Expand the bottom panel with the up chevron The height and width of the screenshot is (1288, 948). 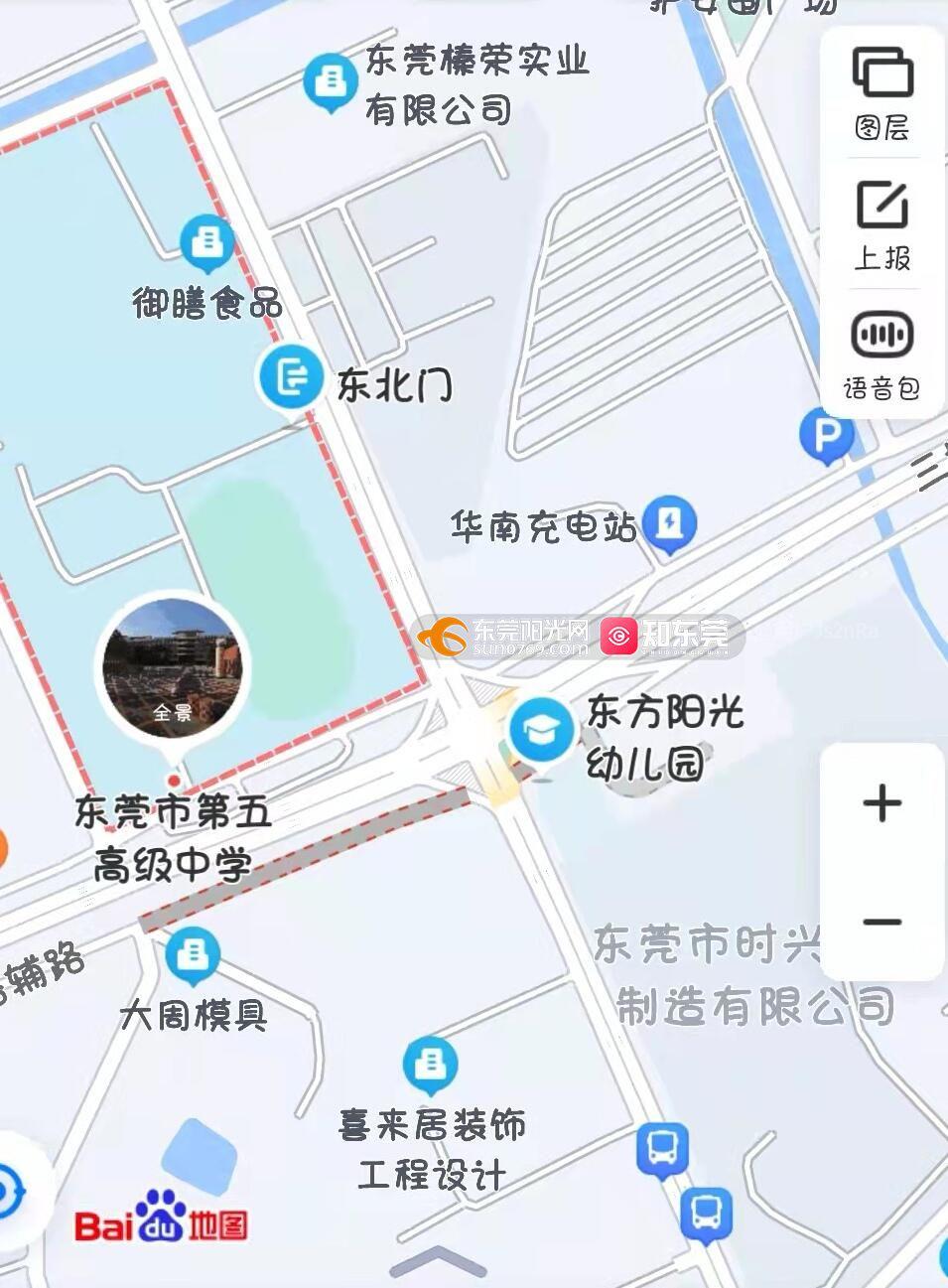coord(438,1262)
